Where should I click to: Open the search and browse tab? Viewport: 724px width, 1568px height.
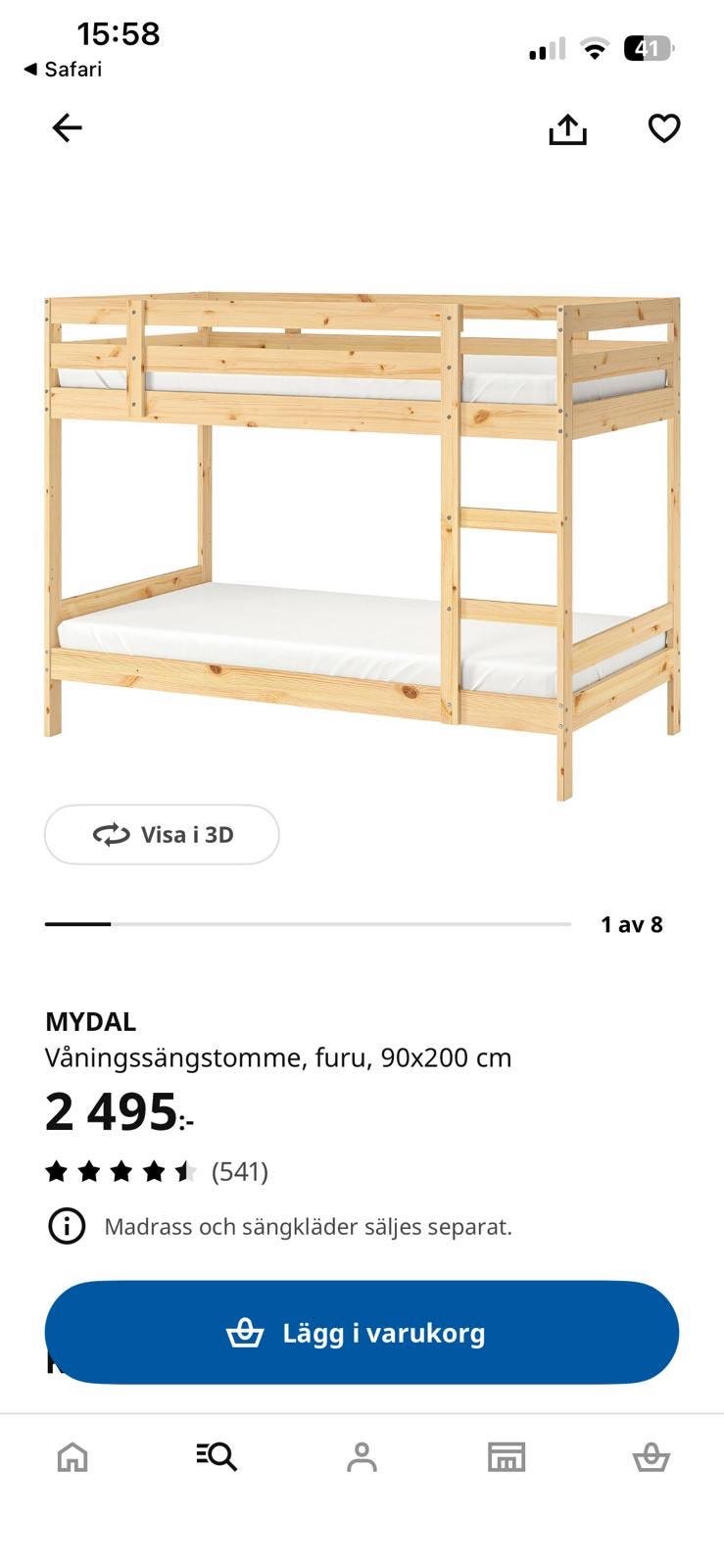tap(217, 1457)
